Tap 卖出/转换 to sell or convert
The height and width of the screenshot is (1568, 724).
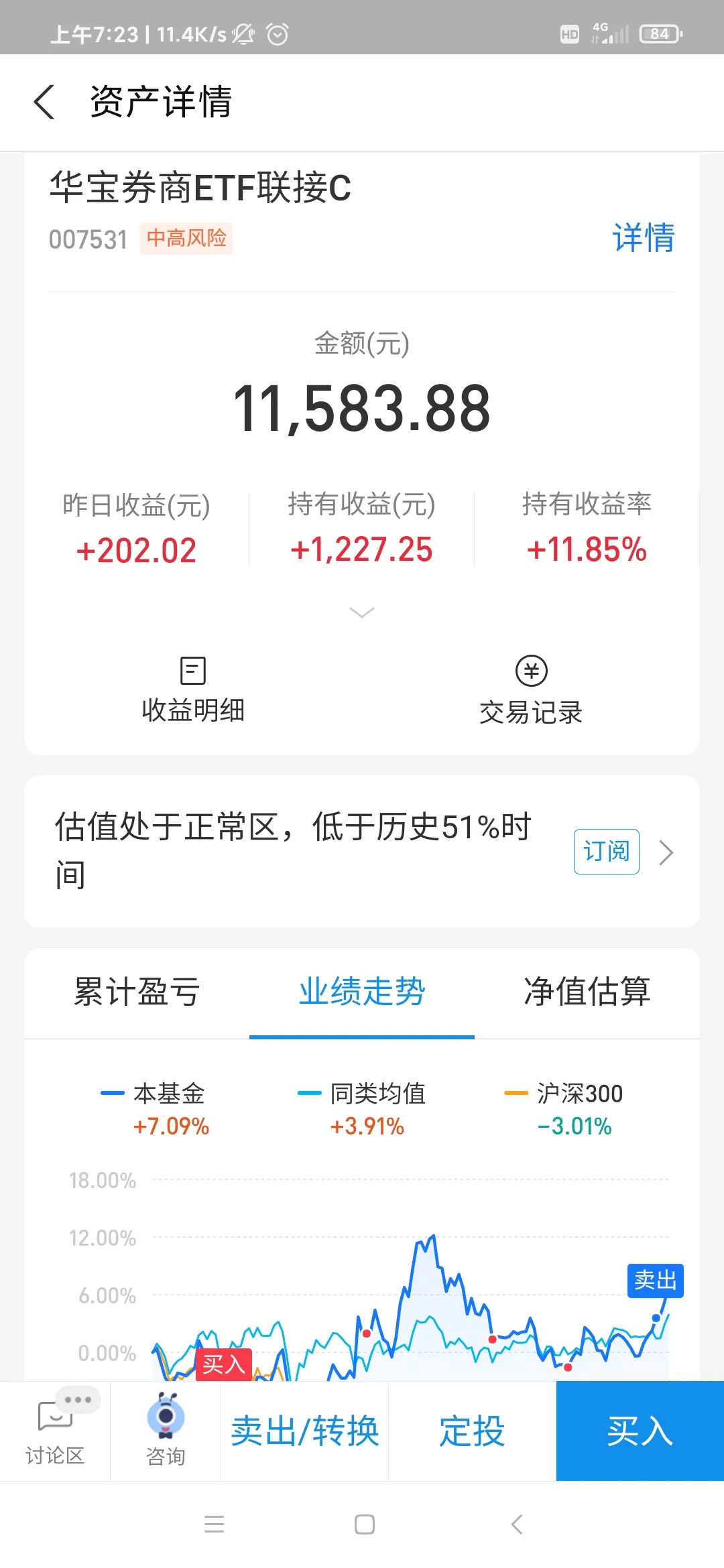coord(305,1431)
